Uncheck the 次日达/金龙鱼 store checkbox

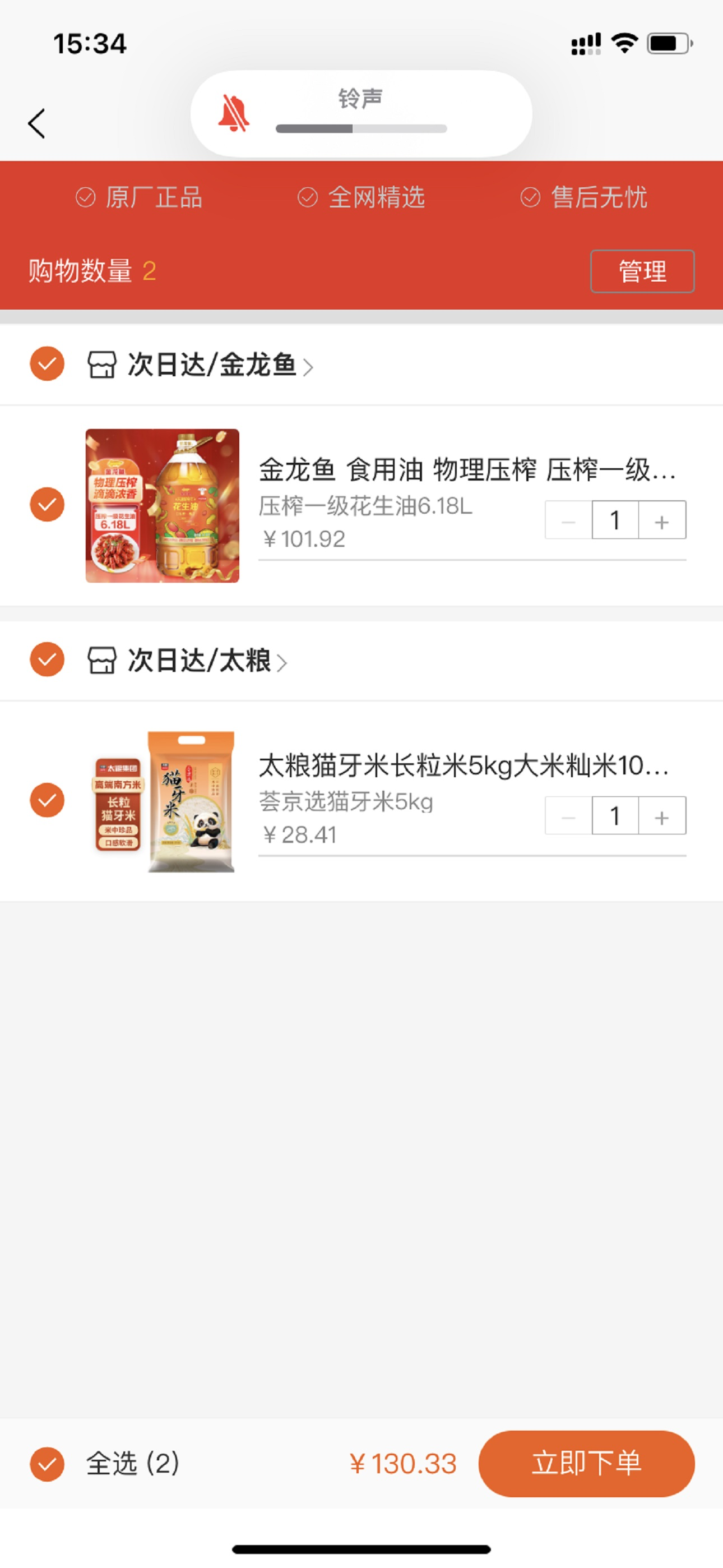(x=47, y=364)
